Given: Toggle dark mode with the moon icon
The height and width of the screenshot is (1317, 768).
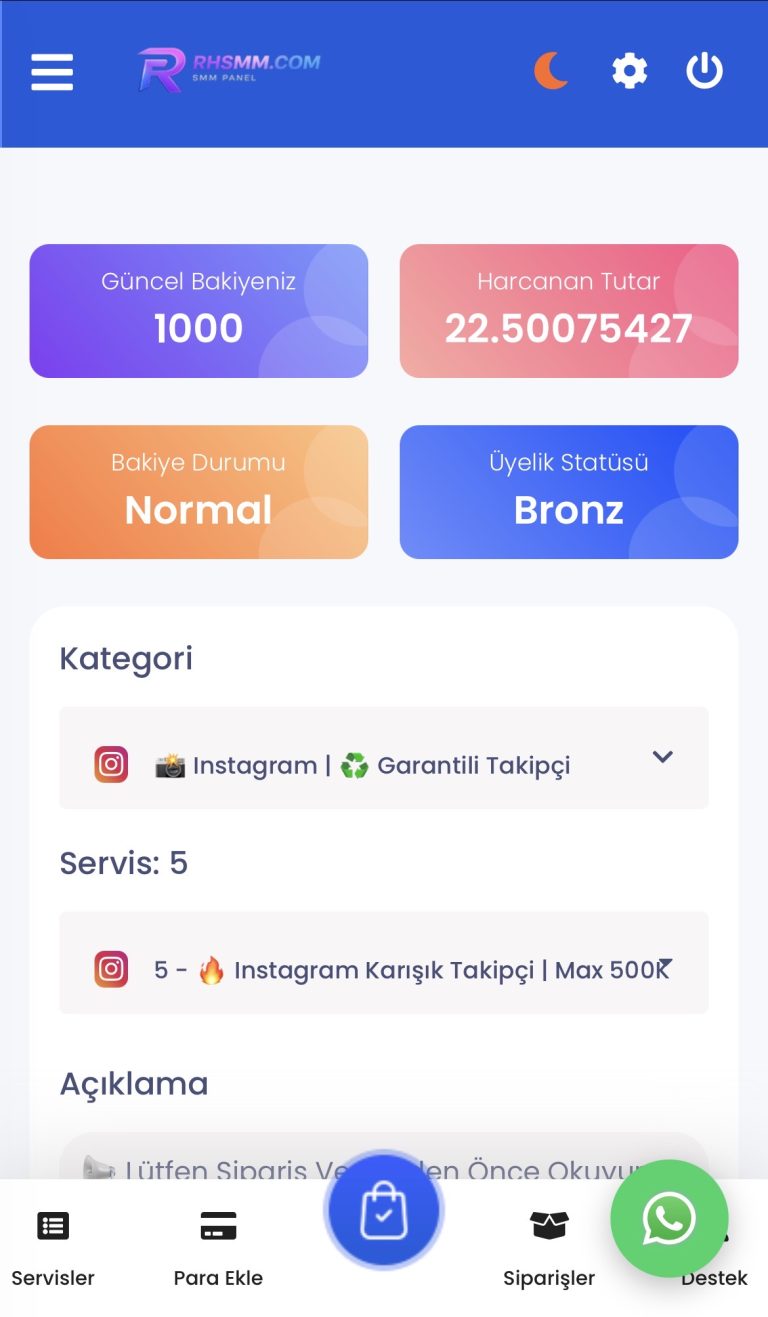Looking at the screenshot, I should click(x=551, y=71).
